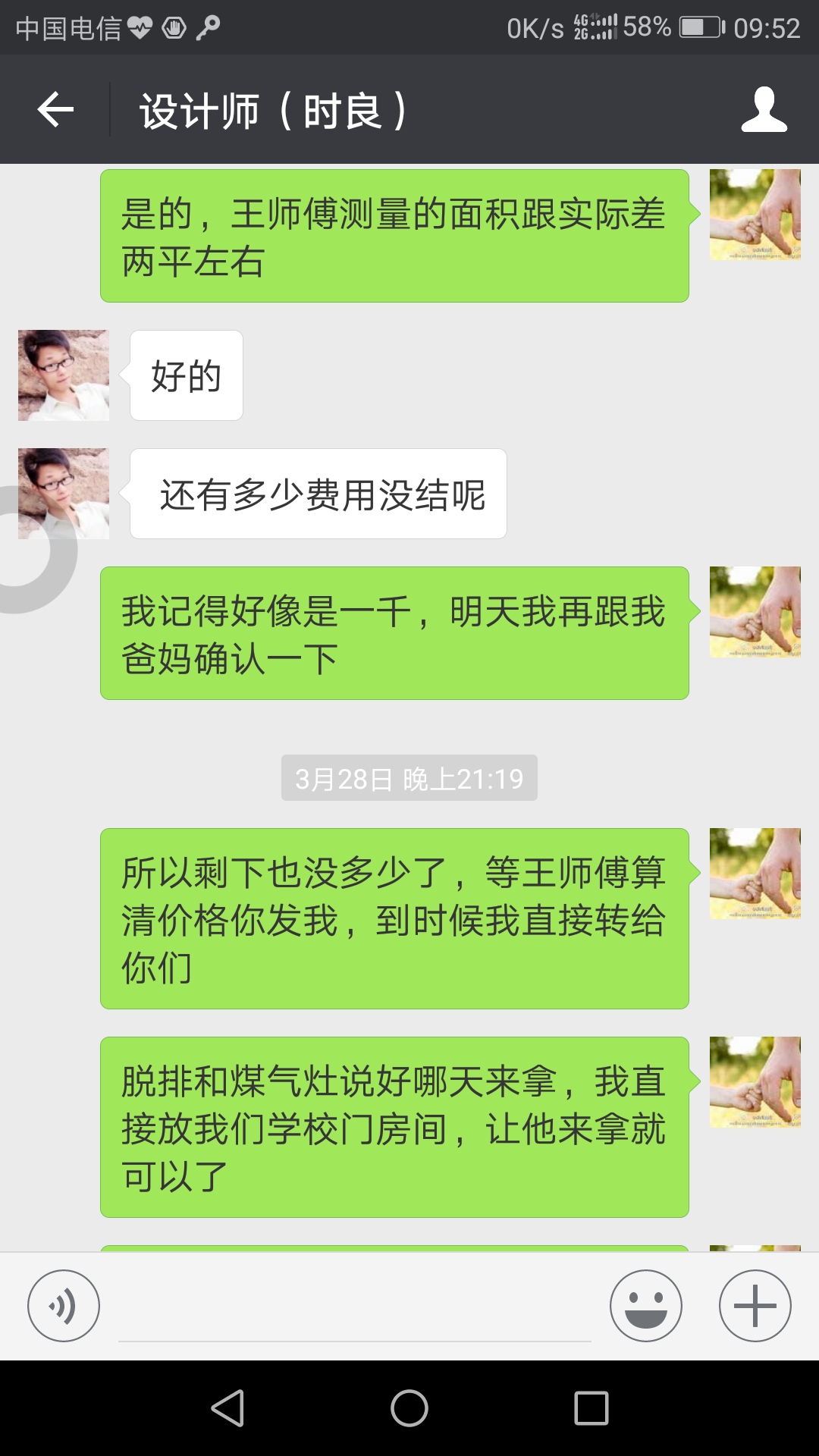Tap the contact's avatar beside 还有多少费用没结呢

(64, 494)
